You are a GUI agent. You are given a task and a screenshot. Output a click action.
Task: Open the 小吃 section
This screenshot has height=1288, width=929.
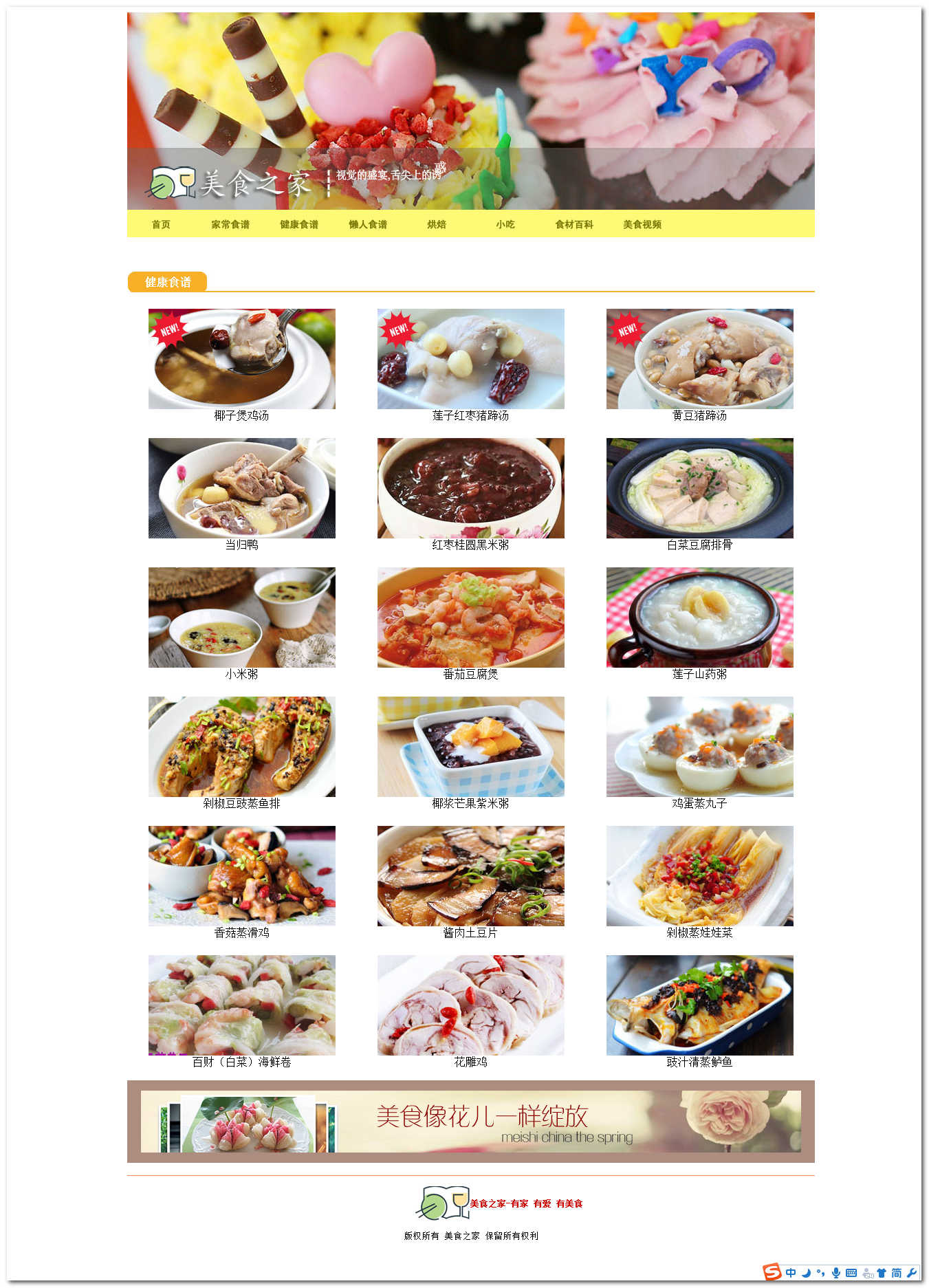tap(505, 224)
